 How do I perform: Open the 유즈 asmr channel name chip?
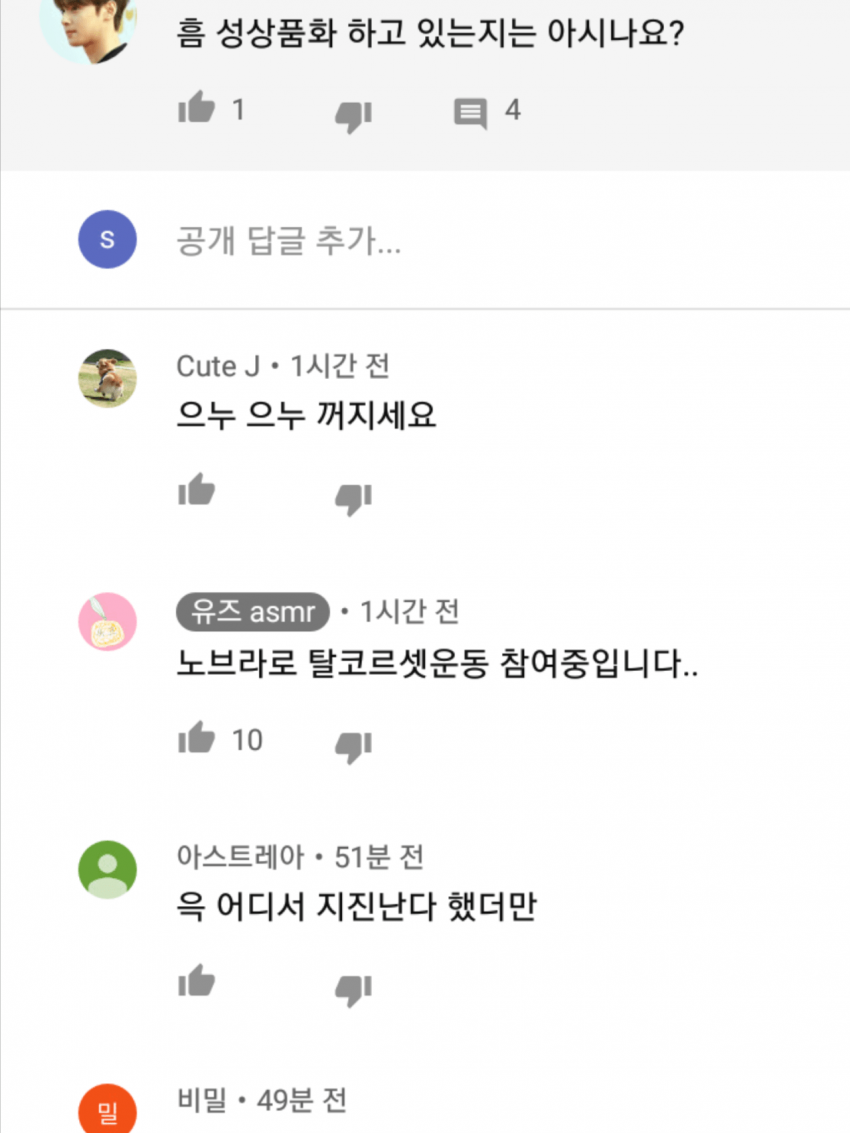pos(253,612)
